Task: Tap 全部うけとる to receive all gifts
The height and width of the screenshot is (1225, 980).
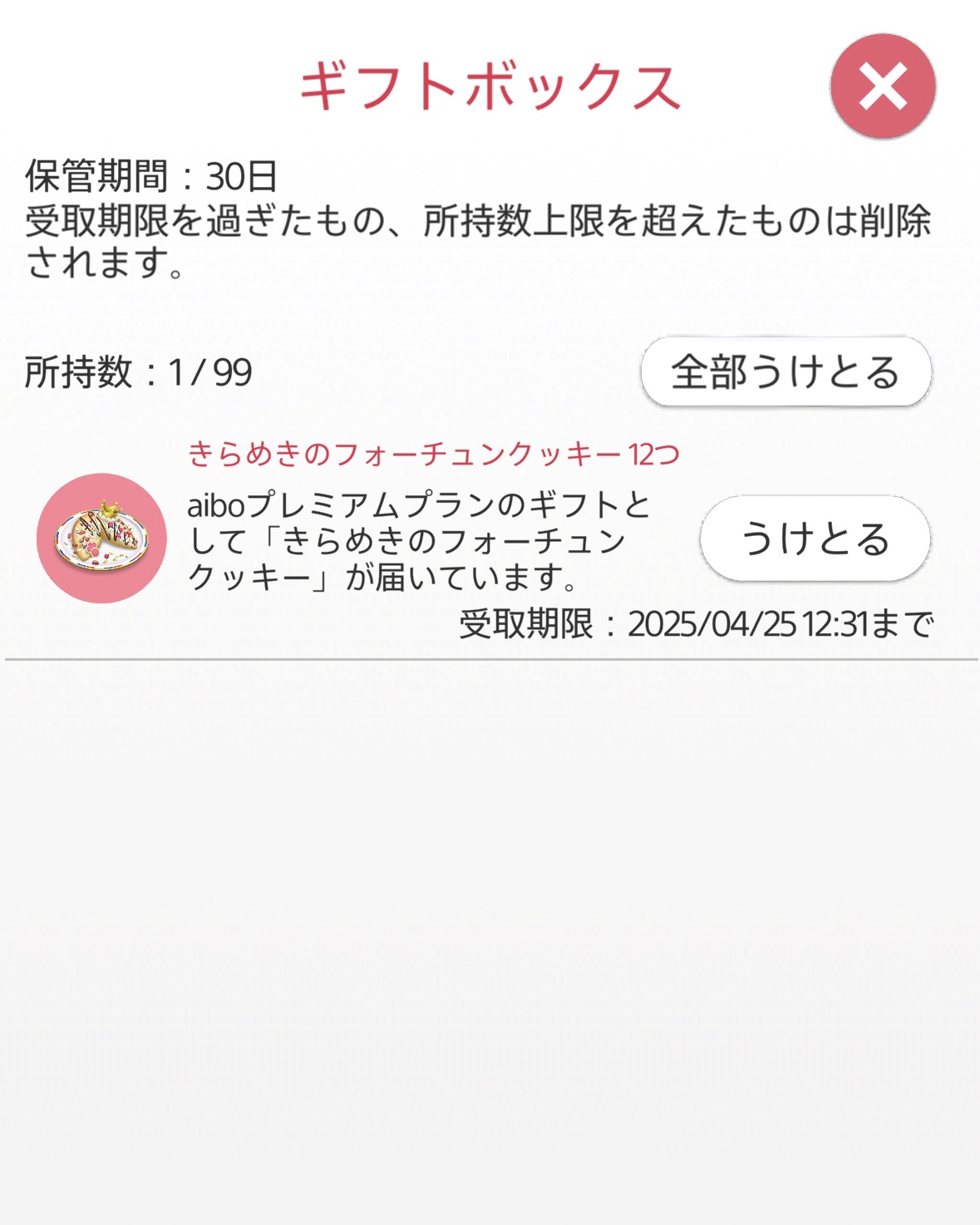Action: (785, 371)
